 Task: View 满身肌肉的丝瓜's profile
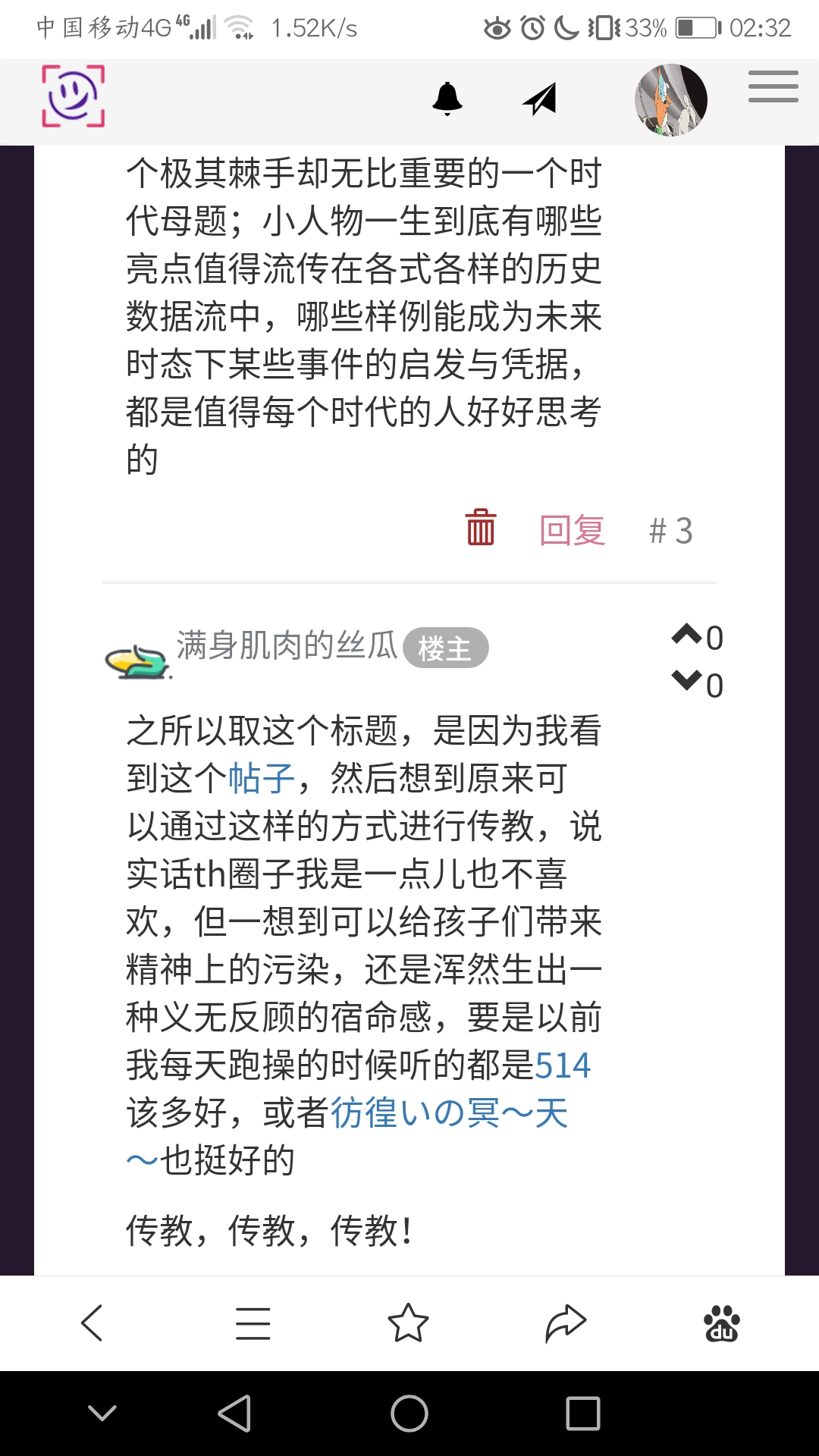(x=287, y=647)
